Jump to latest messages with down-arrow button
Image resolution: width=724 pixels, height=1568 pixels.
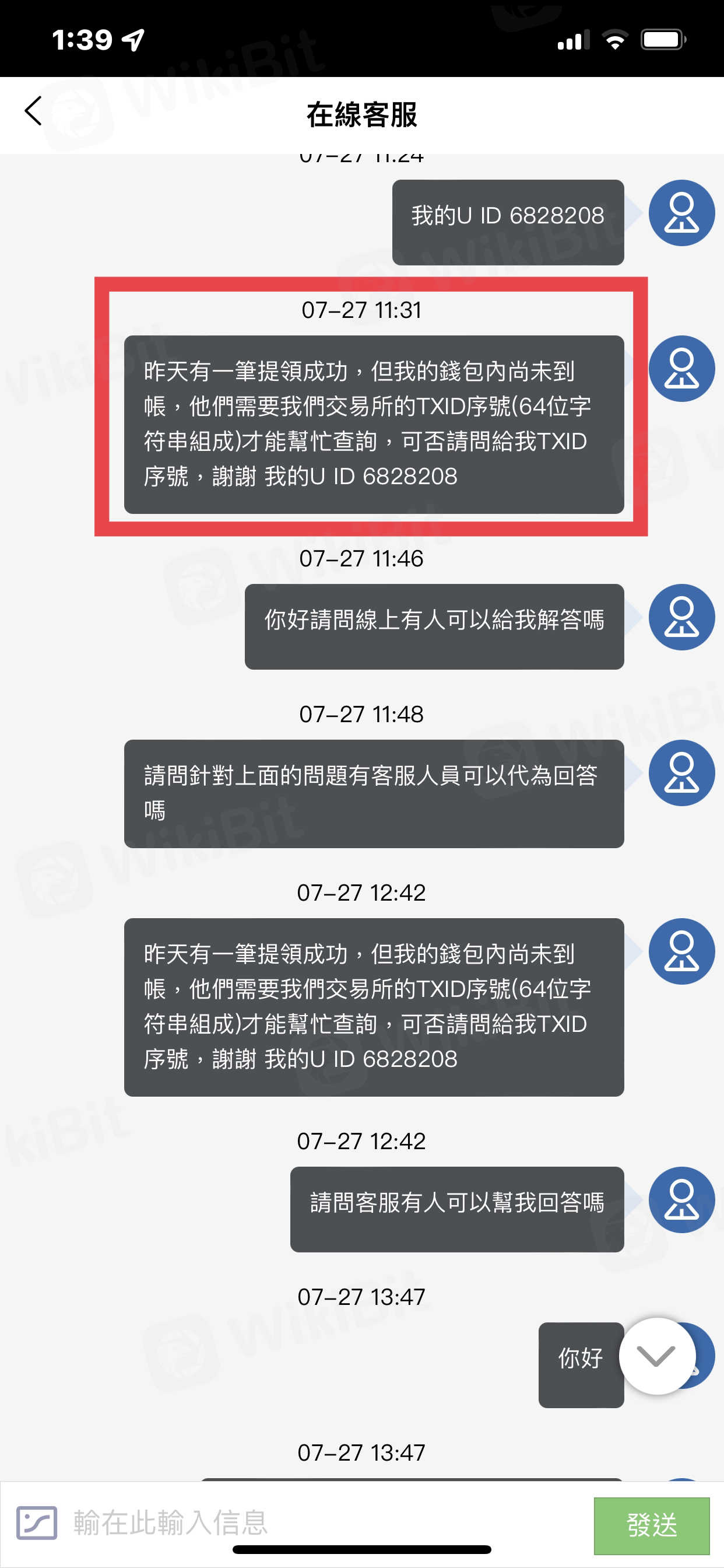[656, 1356]
